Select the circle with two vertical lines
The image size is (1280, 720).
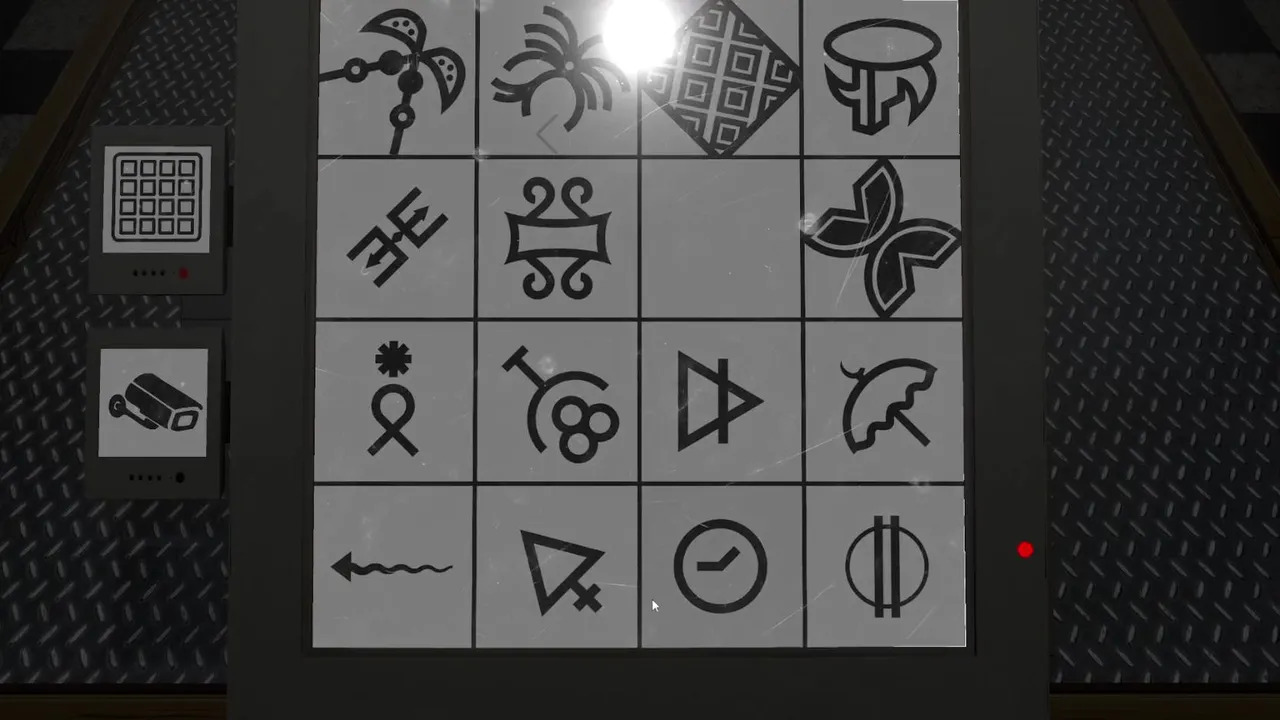[884, 566]
